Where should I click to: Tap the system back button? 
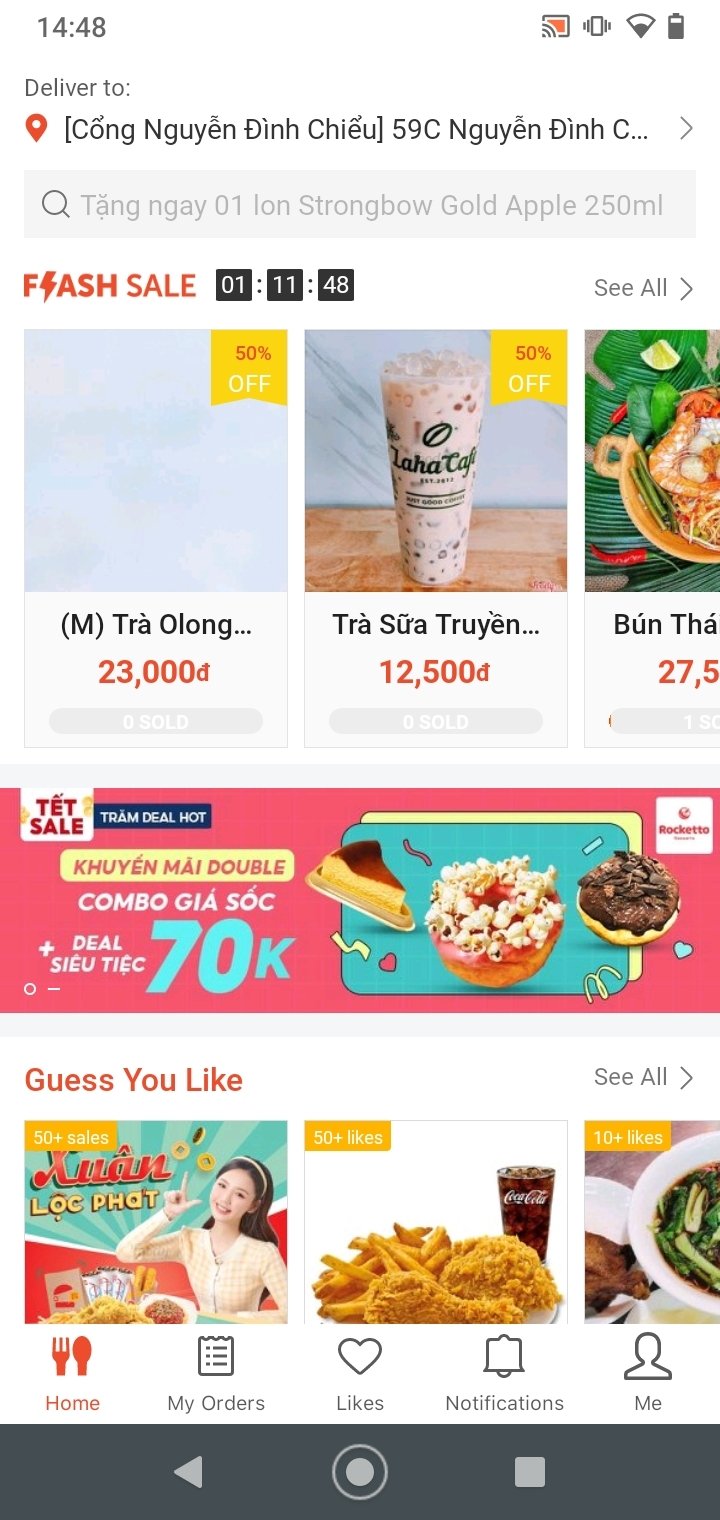(x=188, y=1472)
